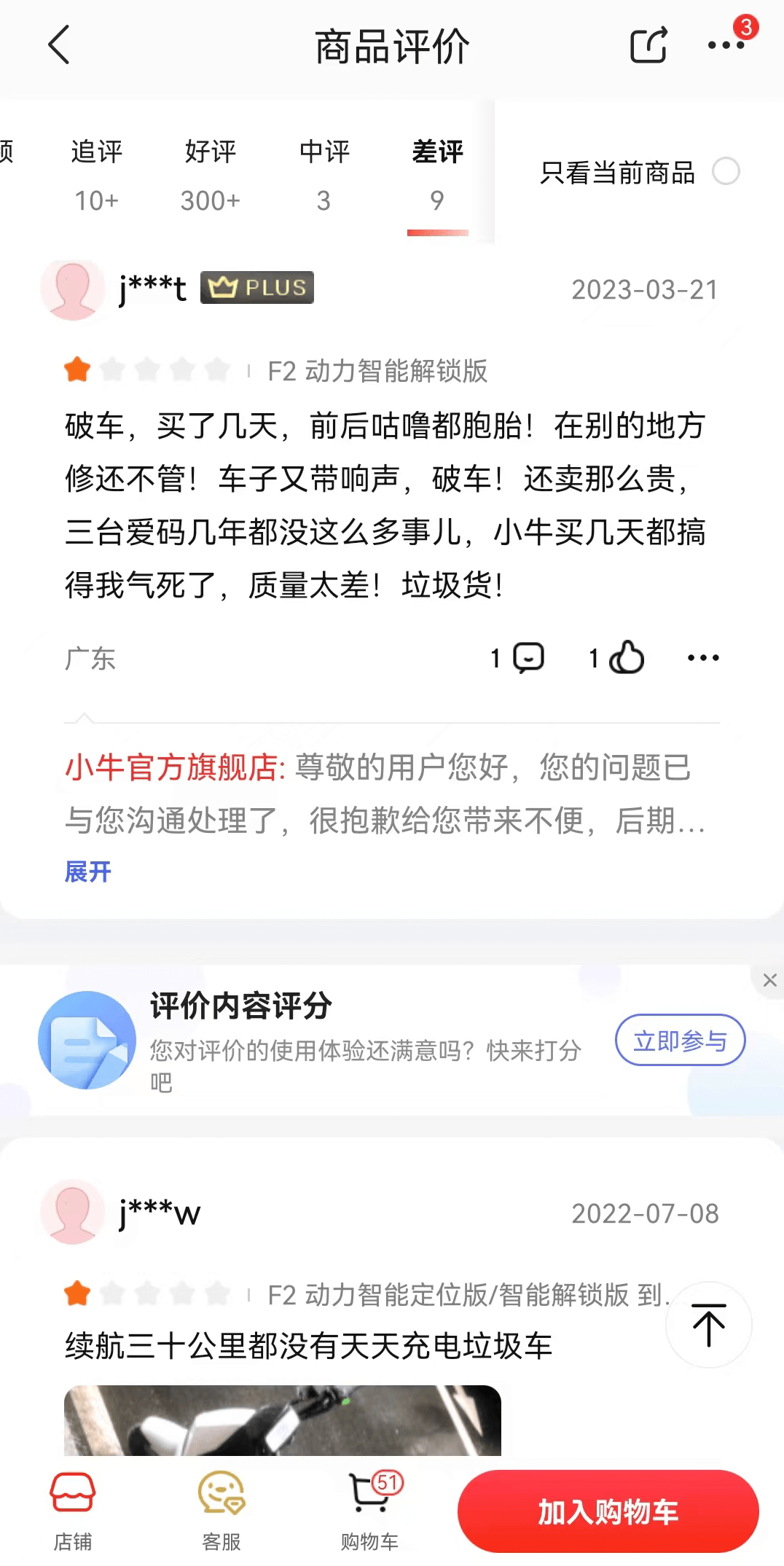The image size is (784, 1566).
Task: Tap 立即参与 to rate review content
Action: click(680, 1040)
